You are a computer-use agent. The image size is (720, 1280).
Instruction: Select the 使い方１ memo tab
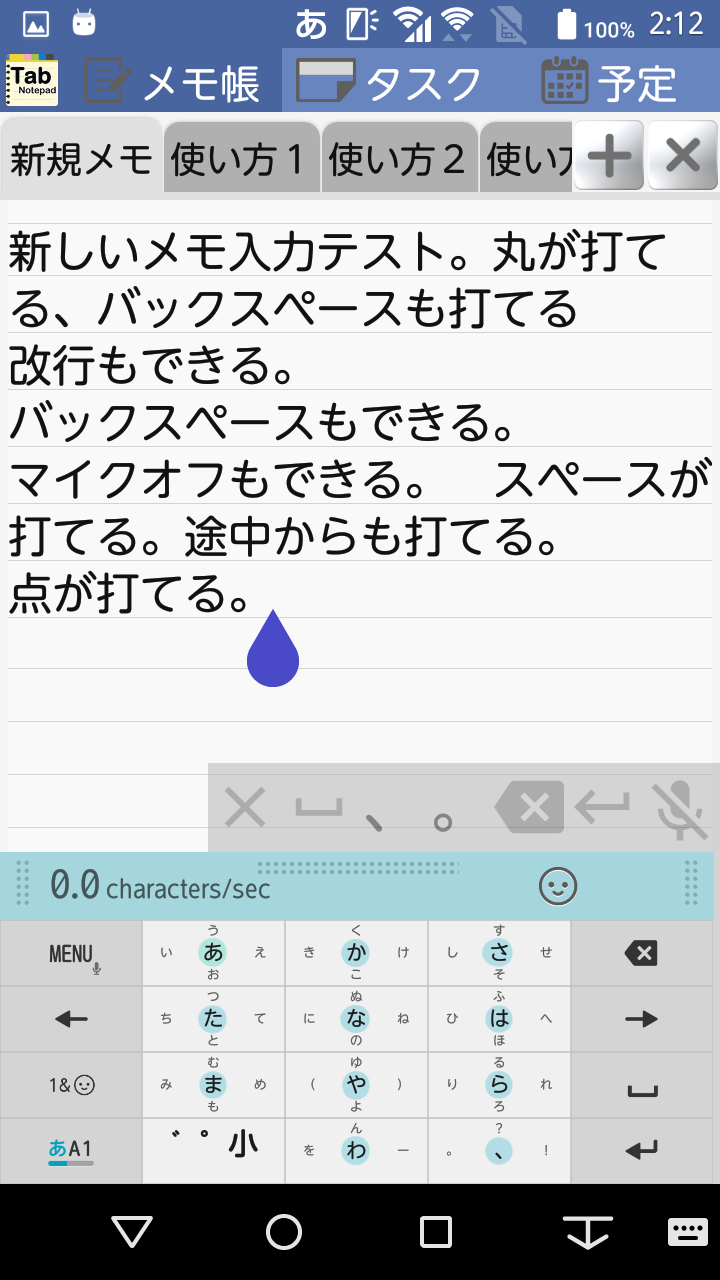pyautogui.click(x=240, y=158)
